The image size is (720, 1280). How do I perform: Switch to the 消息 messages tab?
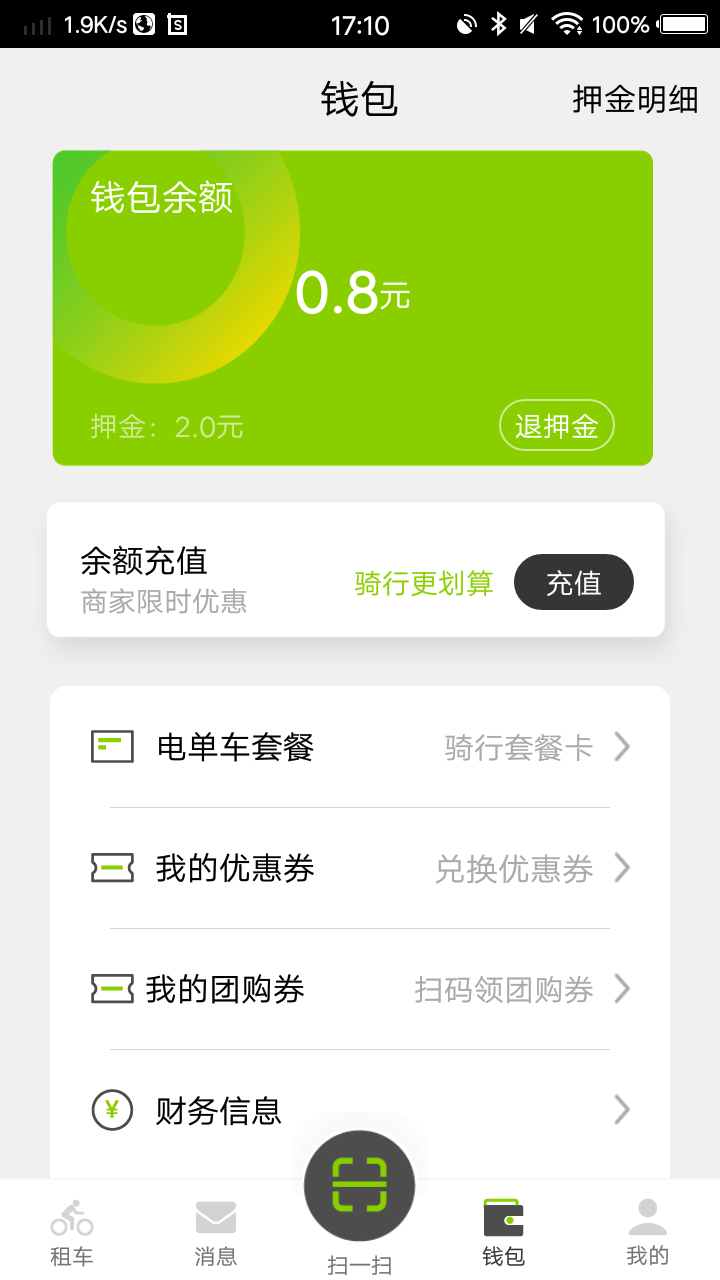coord(216,1232)
